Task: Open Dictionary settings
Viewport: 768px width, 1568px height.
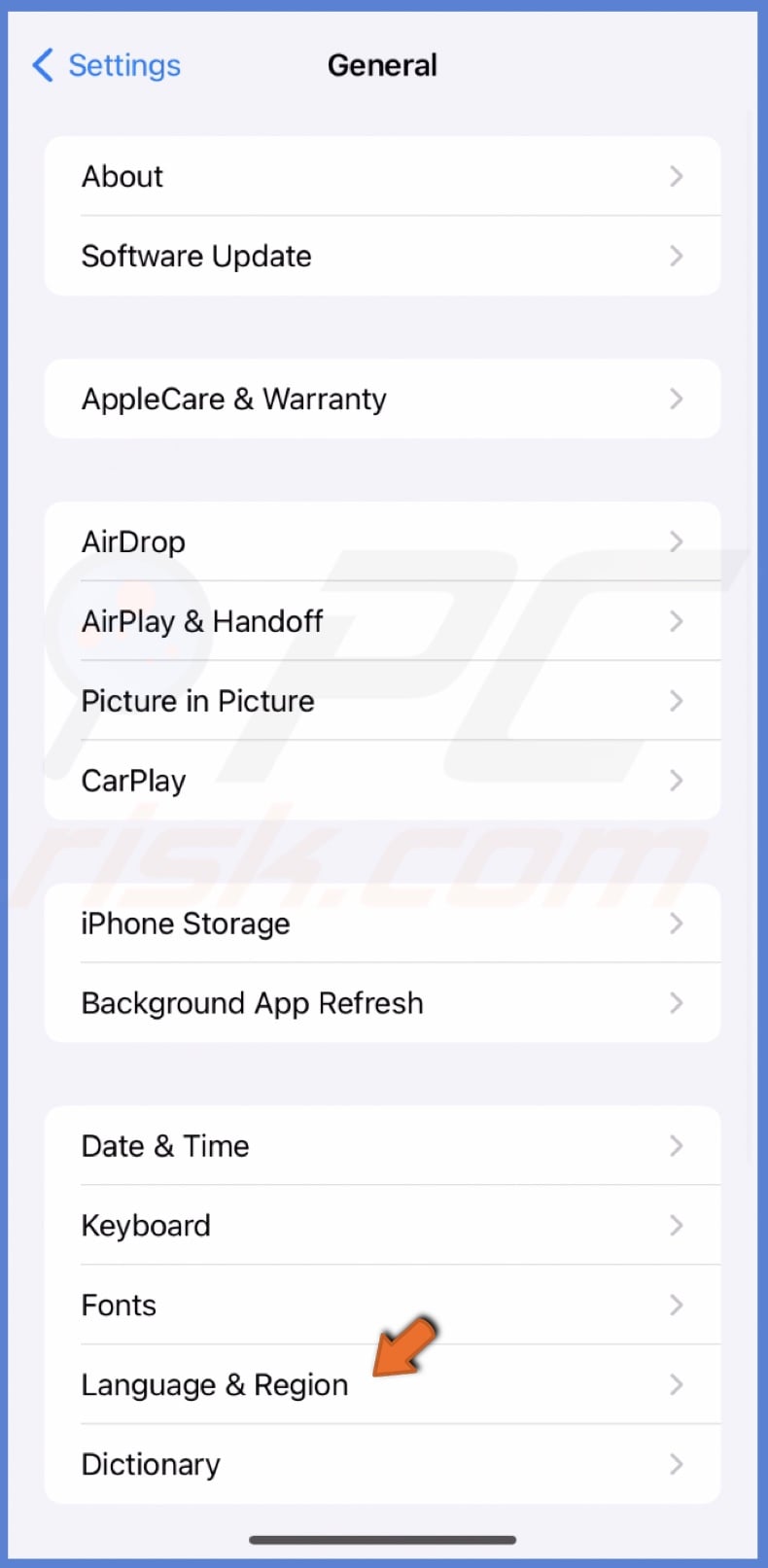Action: (x=381, y=1465)
